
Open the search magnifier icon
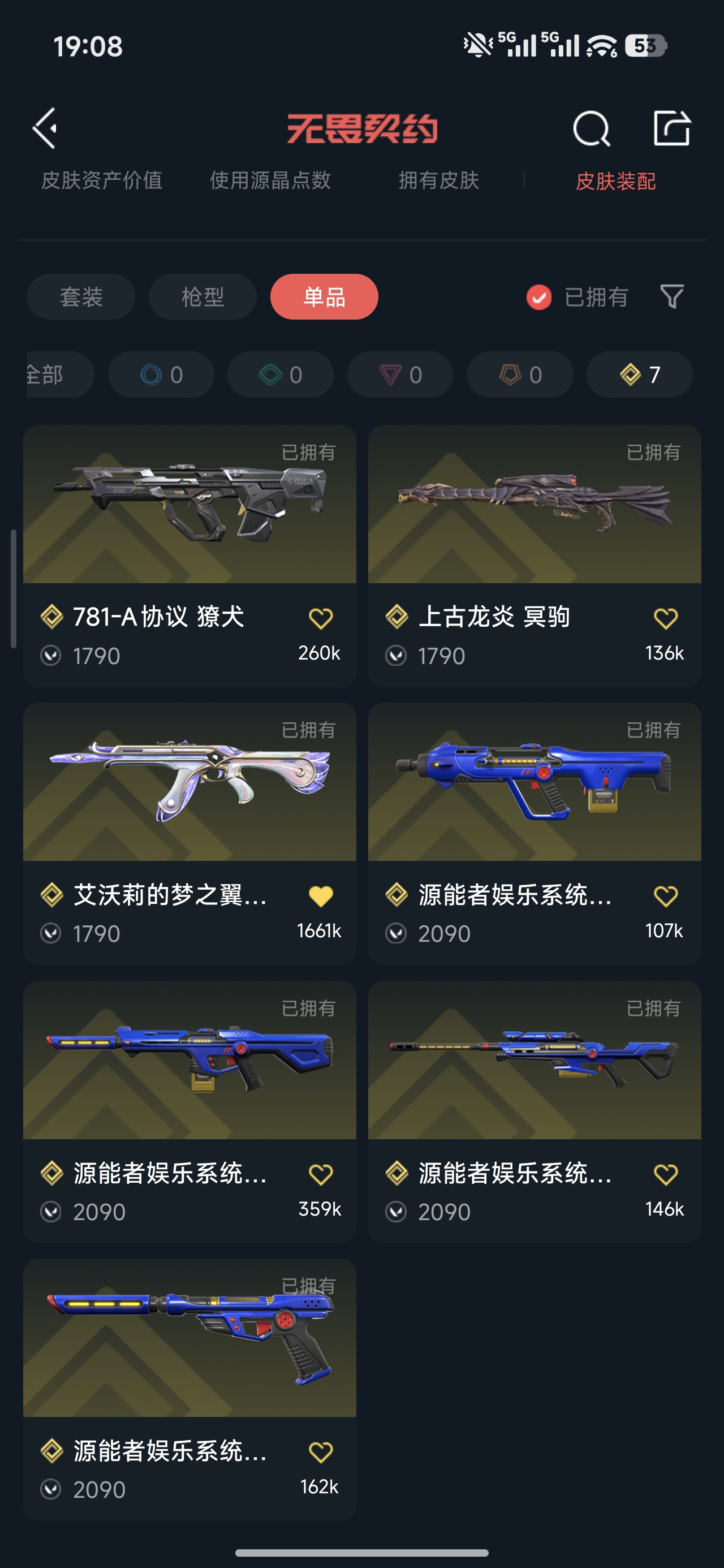(x=591, y=128)
